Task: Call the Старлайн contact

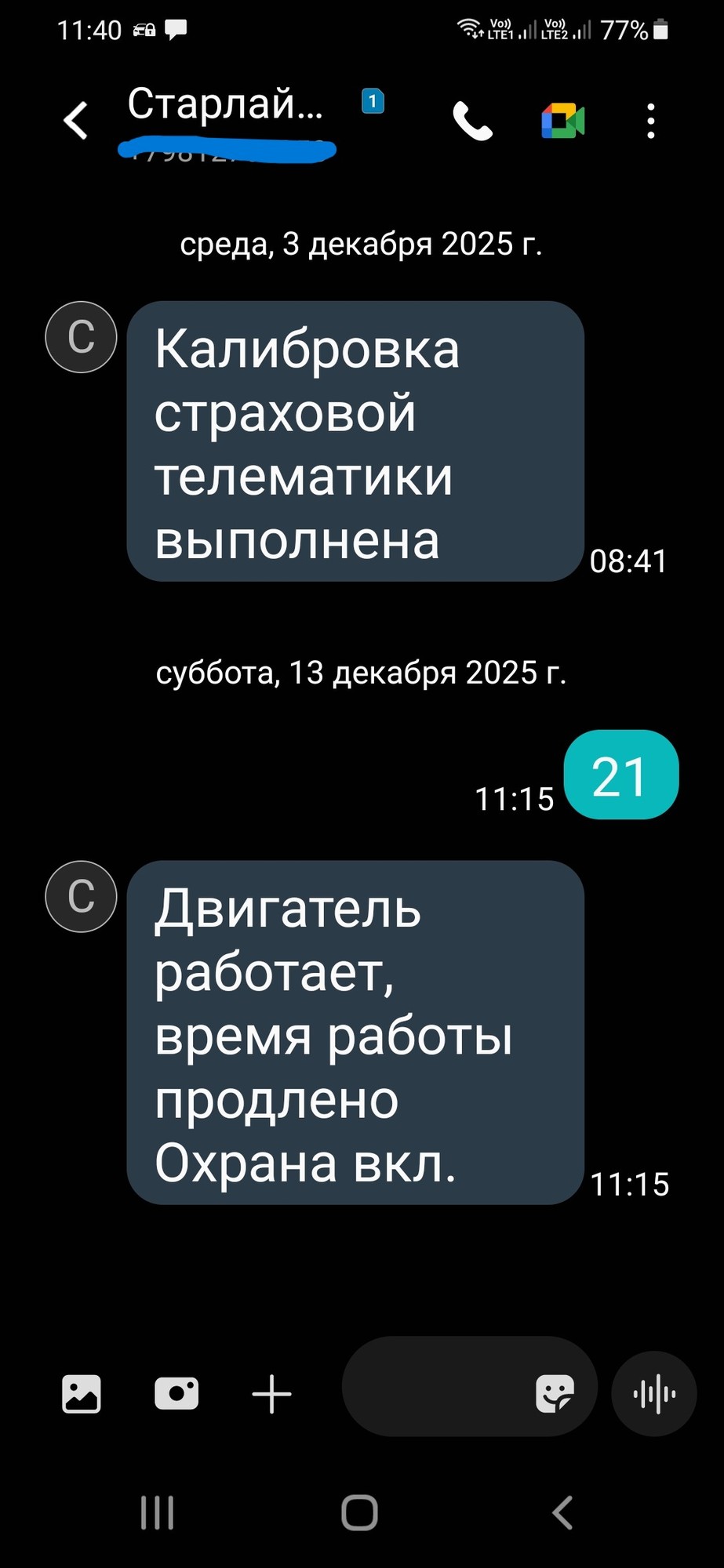Action: (473, 122)
